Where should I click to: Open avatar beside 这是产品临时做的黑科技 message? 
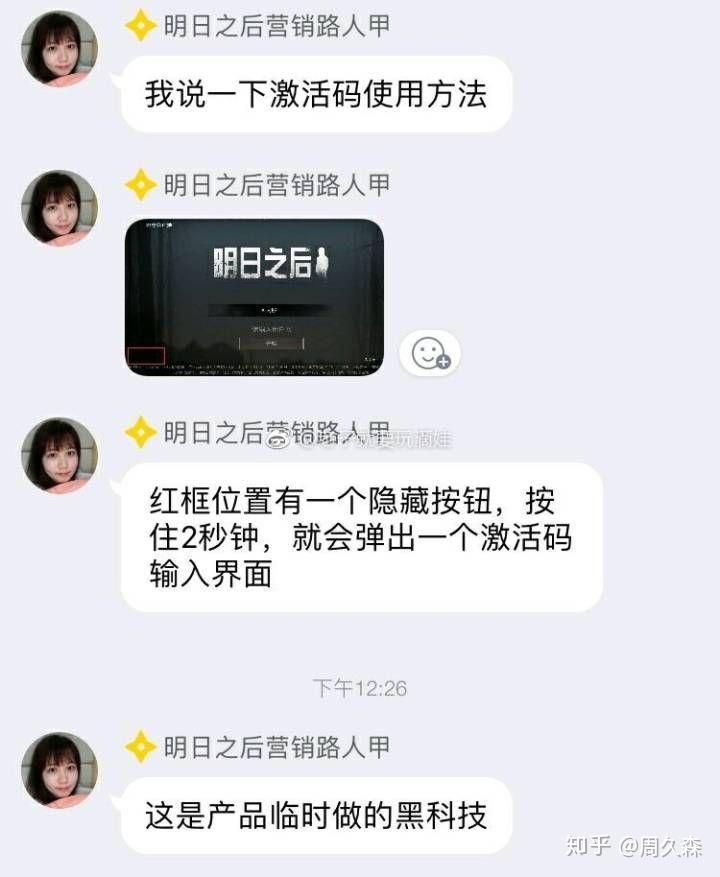(x=60, y=770)
